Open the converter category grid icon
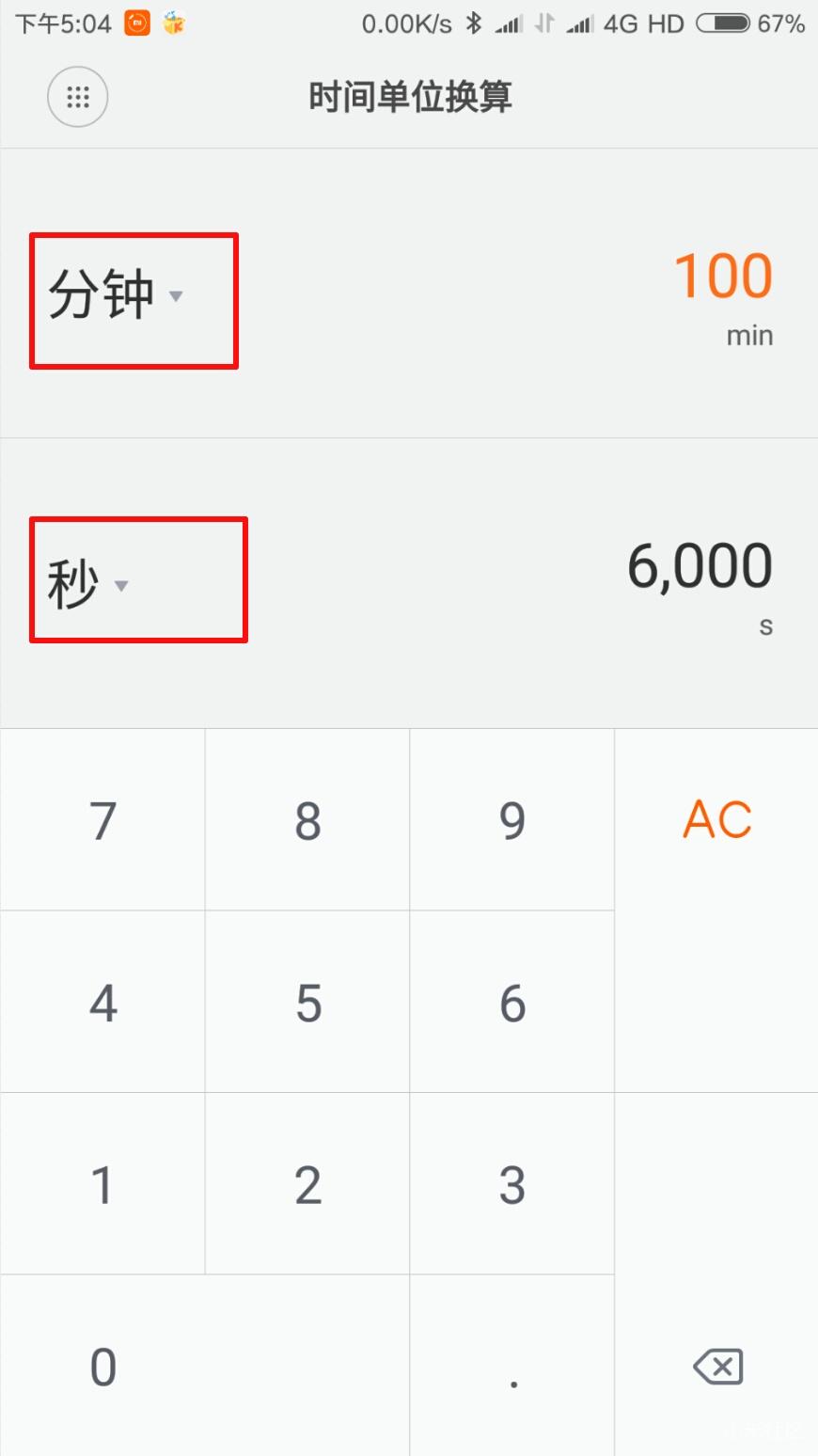Screen dimensions: 818x1456 tap(77, 97)
